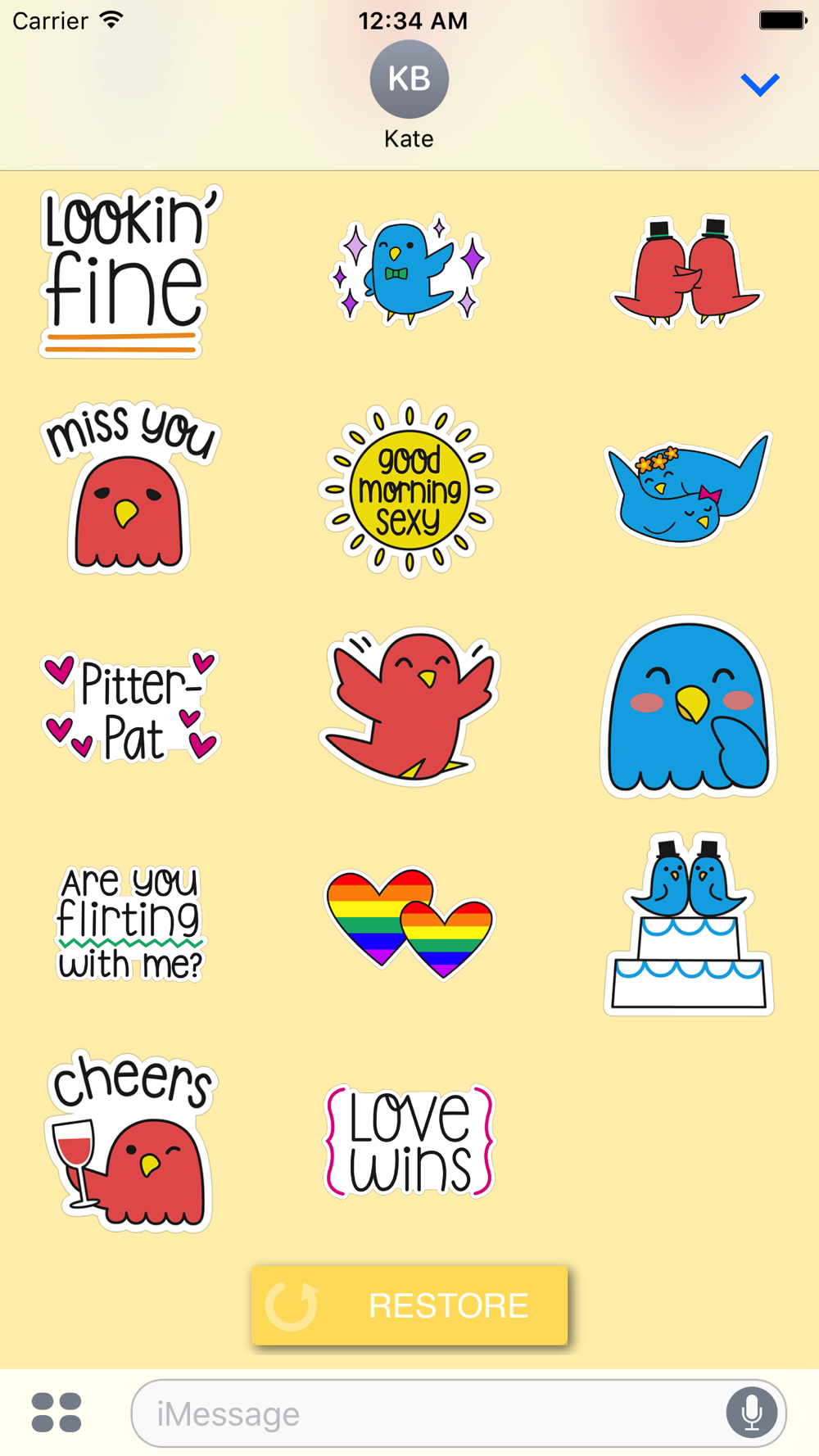
Task: Tap the microphone to dictate a message
Action: click(x=751, y=1413)
